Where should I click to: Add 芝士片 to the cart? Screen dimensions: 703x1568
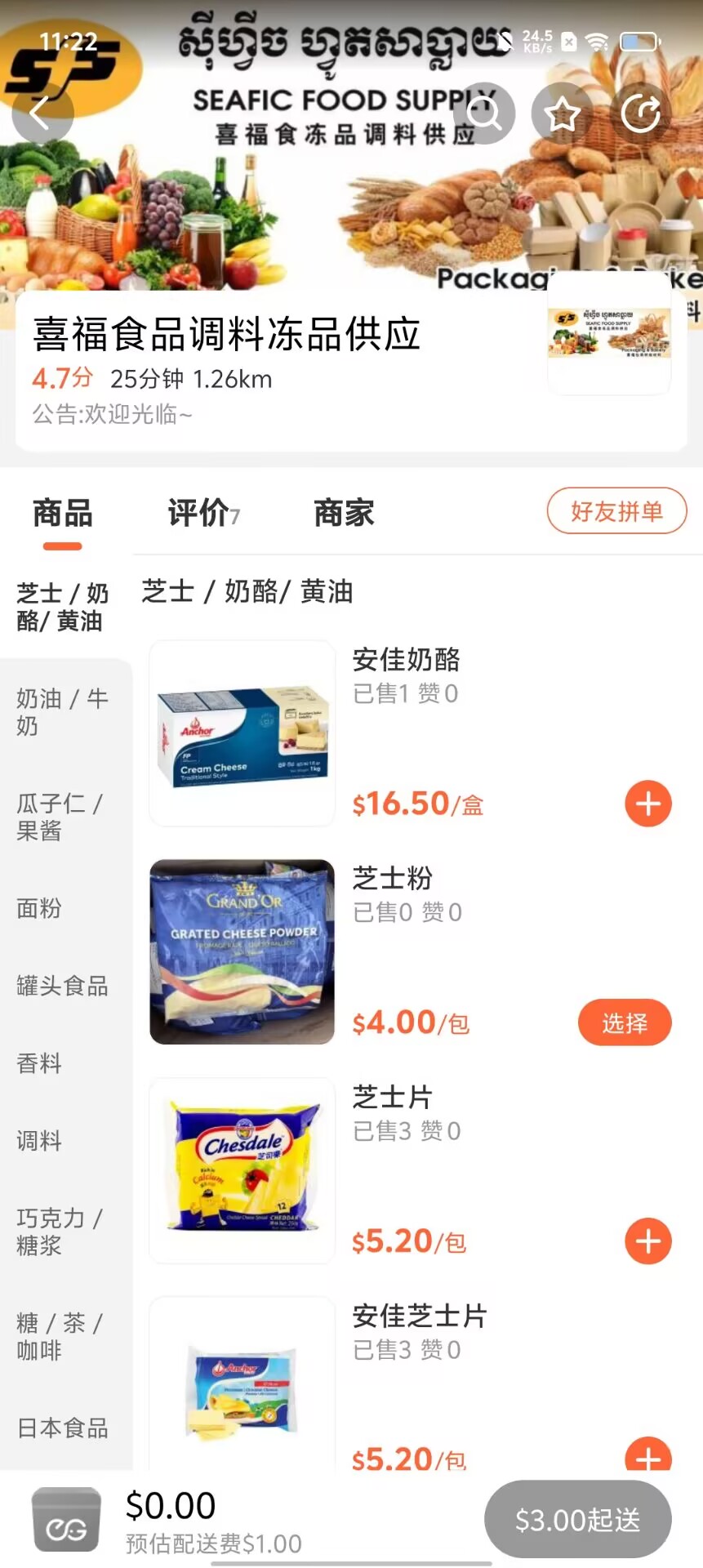tap(648, 1241)
